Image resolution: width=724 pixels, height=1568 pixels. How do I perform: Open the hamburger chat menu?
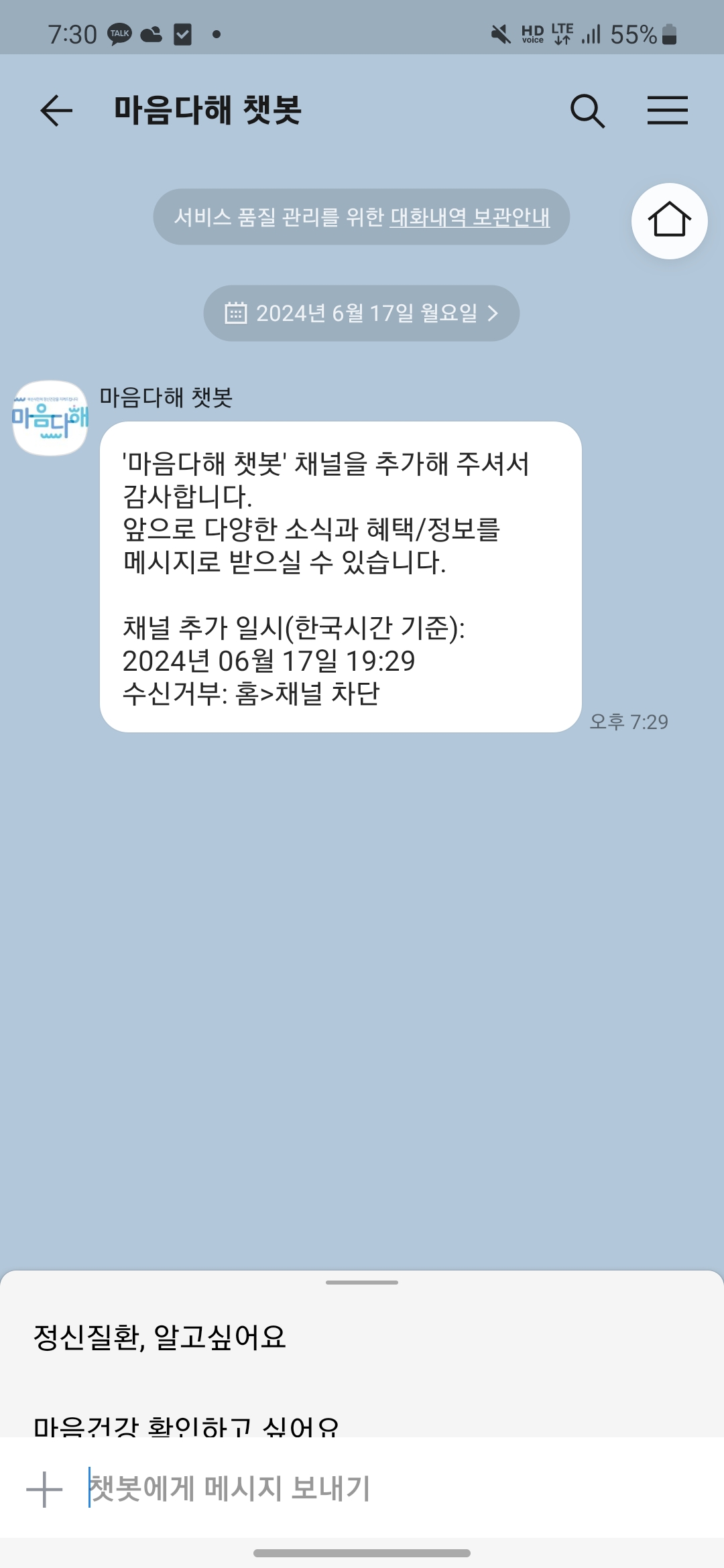click(x=667, y=111)
